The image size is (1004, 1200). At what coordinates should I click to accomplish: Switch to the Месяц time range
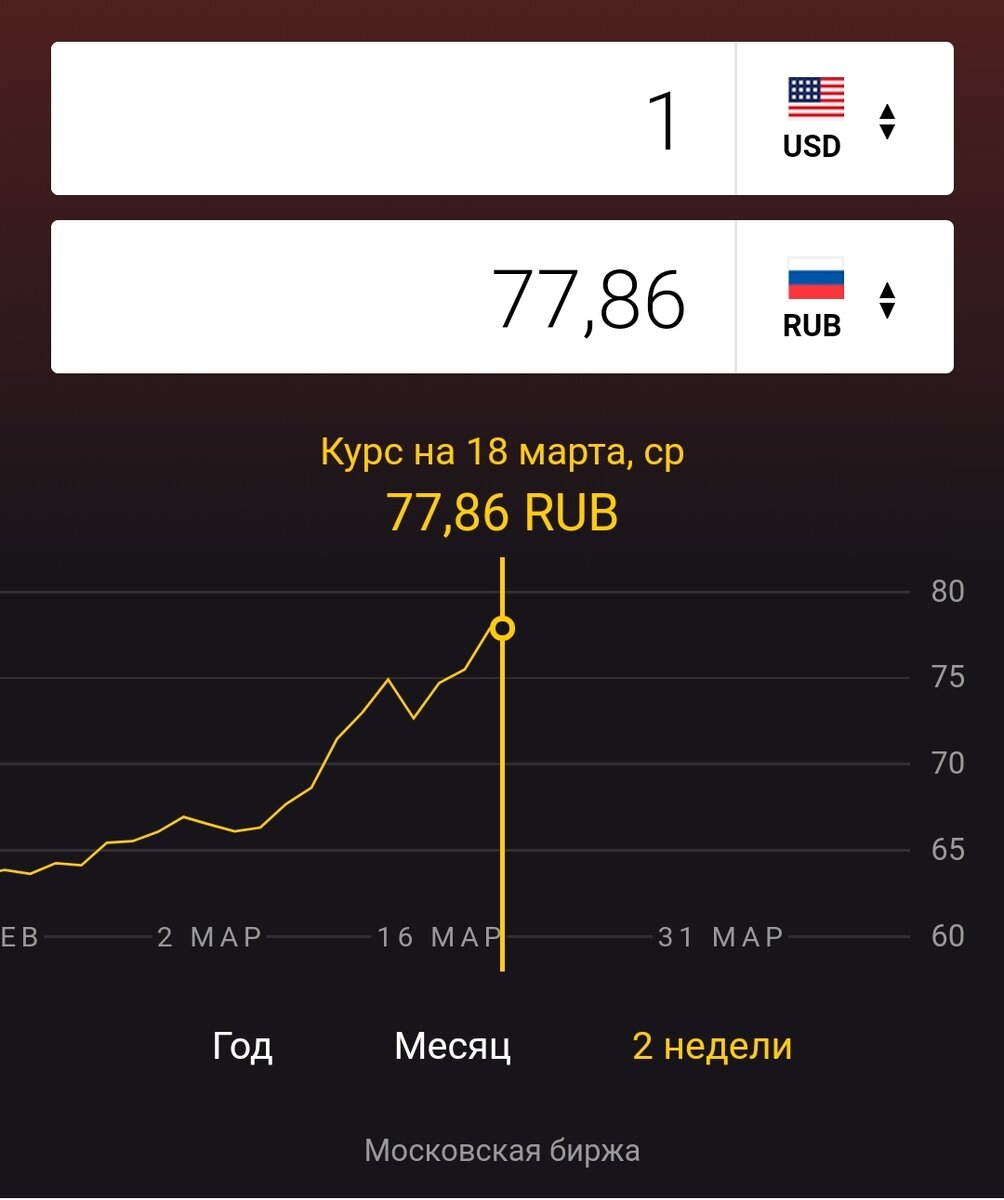tap(452, 1047)
